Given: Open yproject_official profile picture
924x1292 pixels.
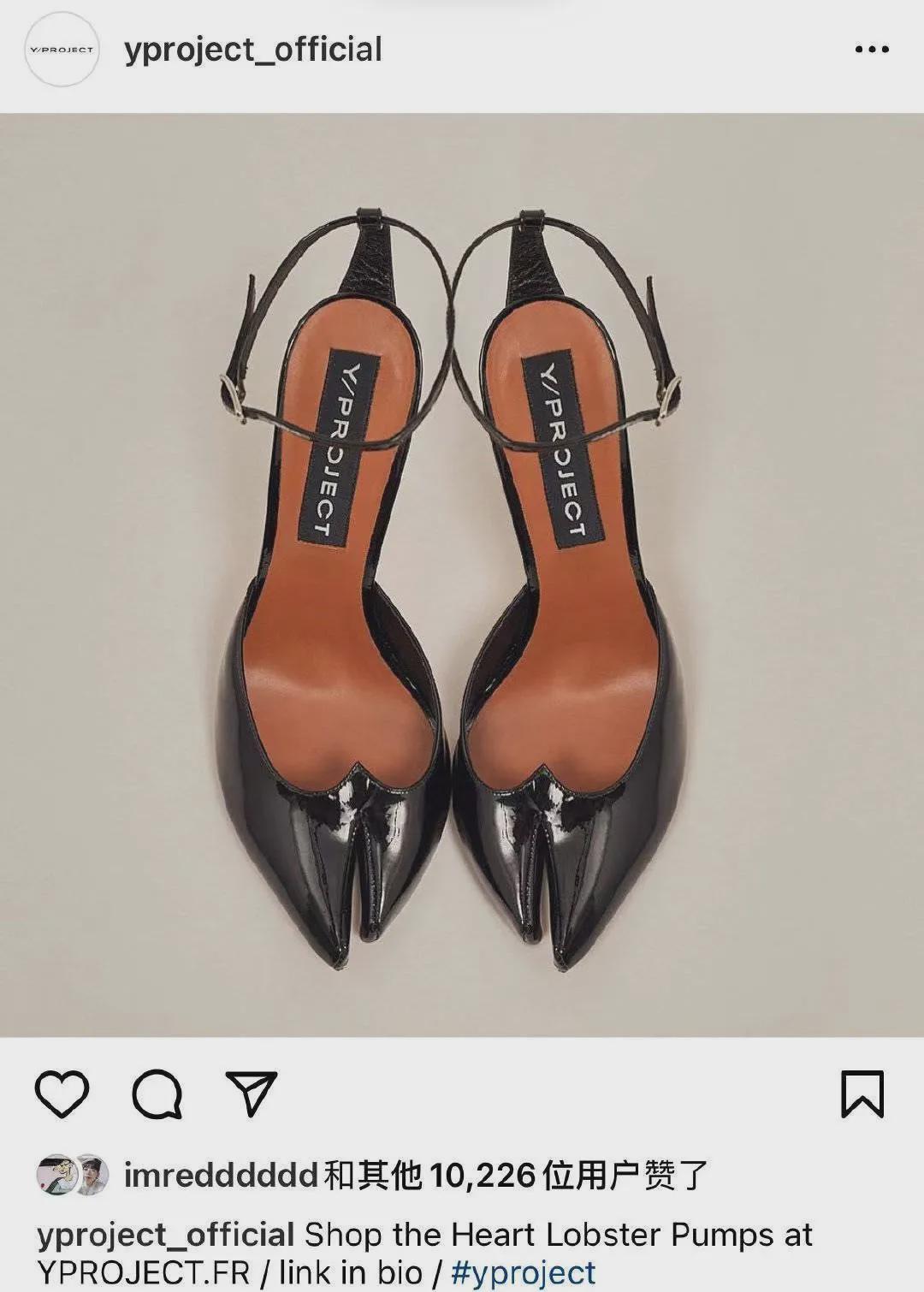Looking at the screenshot, I should point(62,50).
